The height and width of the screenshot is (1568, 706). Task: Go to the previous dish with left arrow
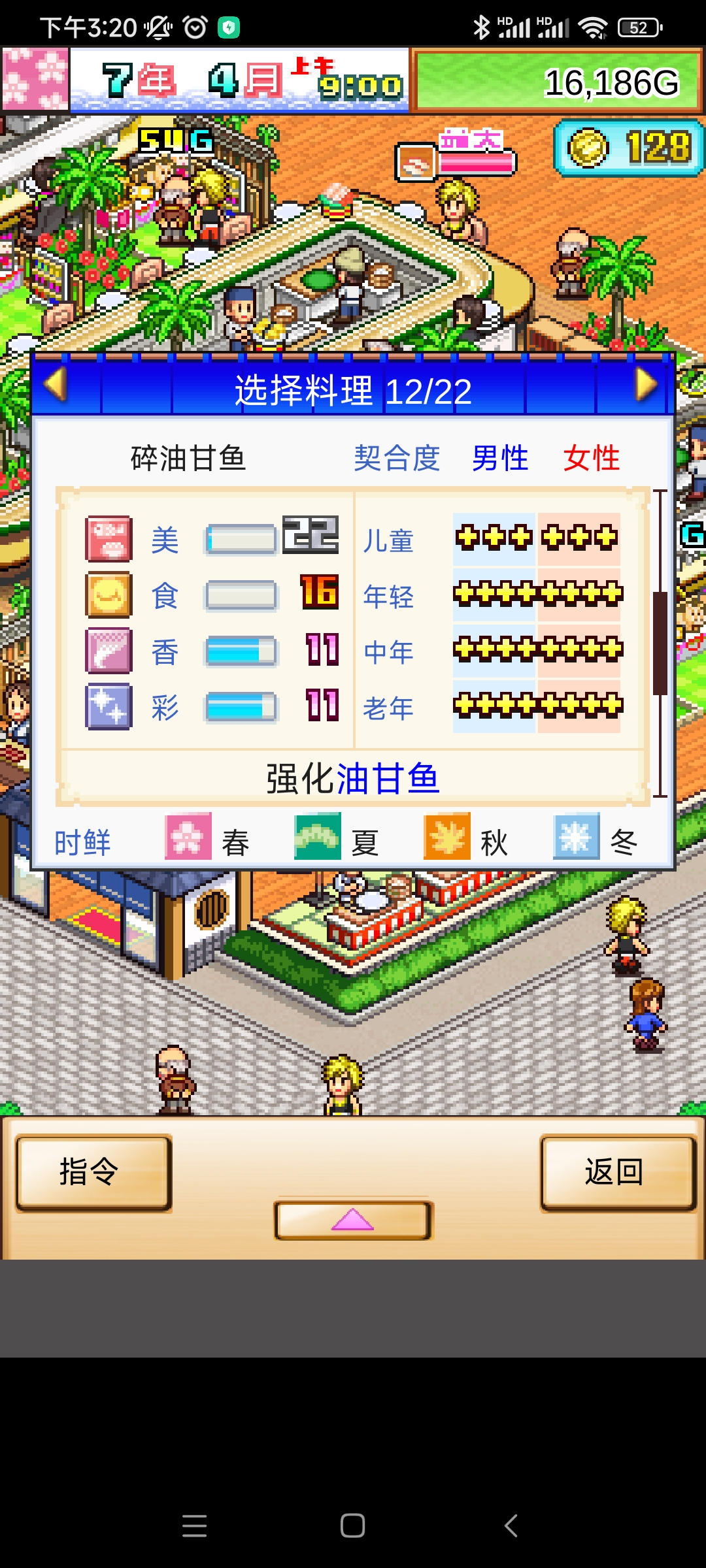[56, 385]
